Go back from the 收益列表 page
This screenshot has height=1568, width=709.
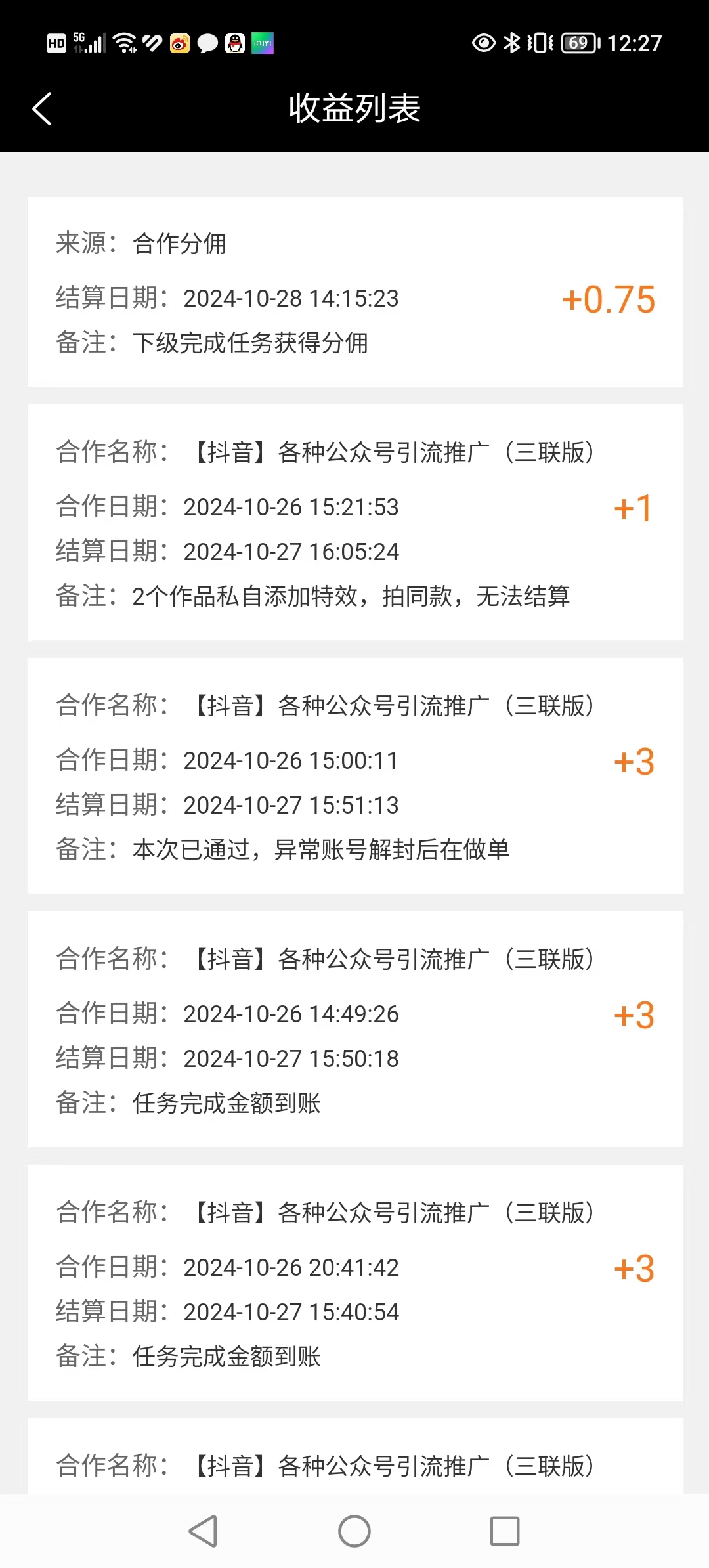(42, 108)
